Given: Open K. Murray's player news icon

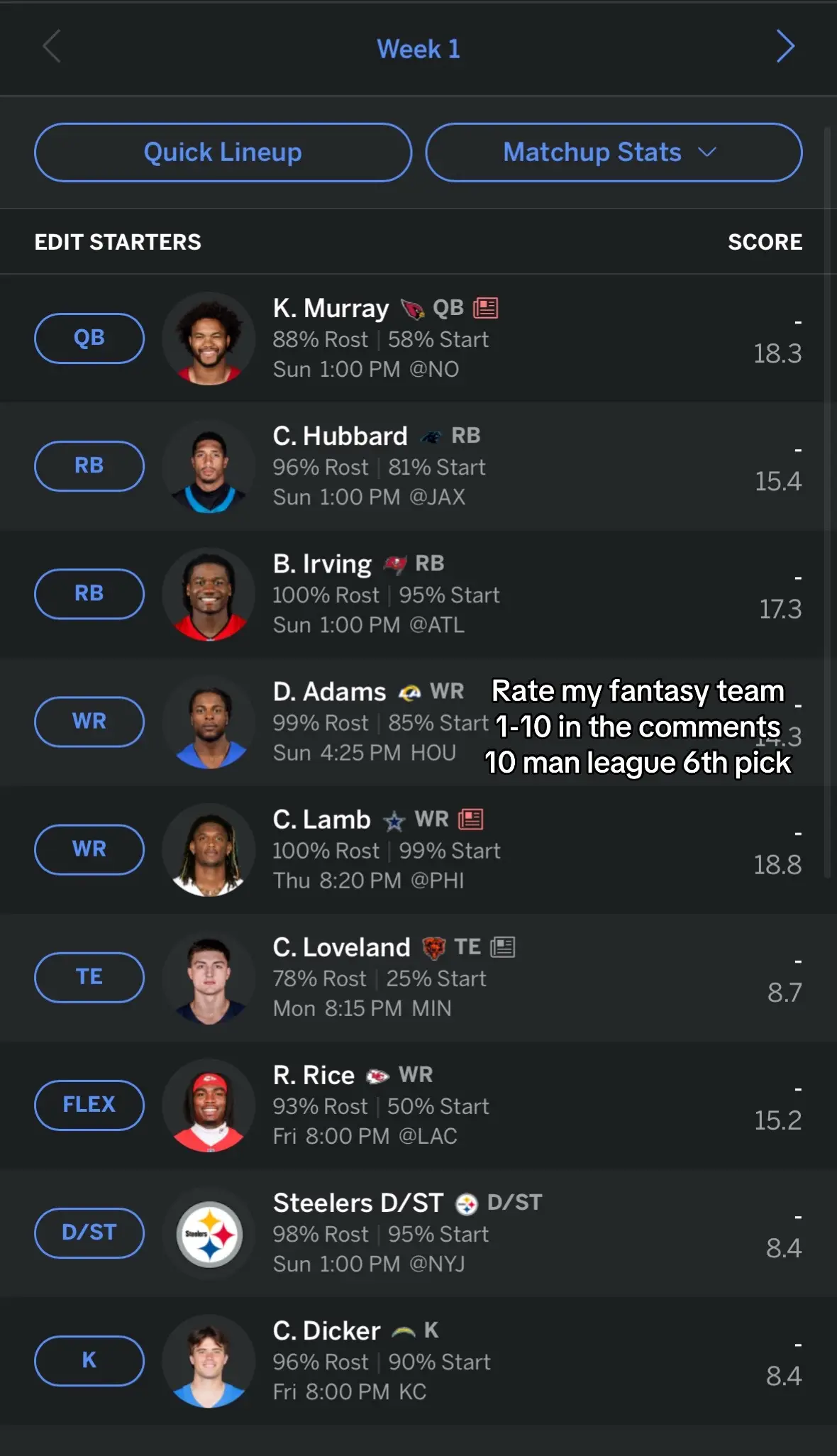Looking at the screenshot, I should point(486,308).
